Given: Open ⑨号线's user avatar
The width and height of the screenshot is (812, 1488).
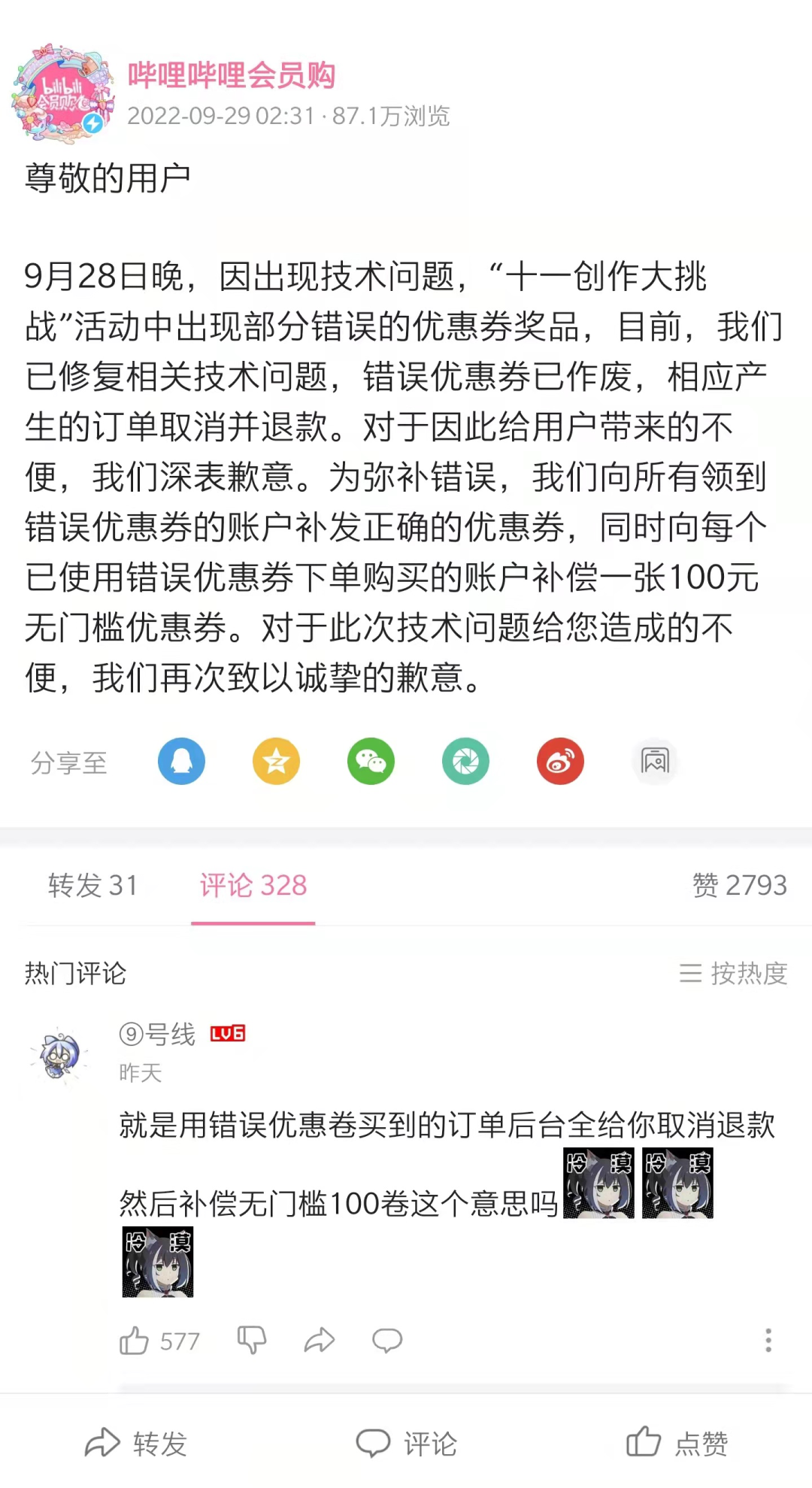Looking at the screenshot, I should (59, 1056).
